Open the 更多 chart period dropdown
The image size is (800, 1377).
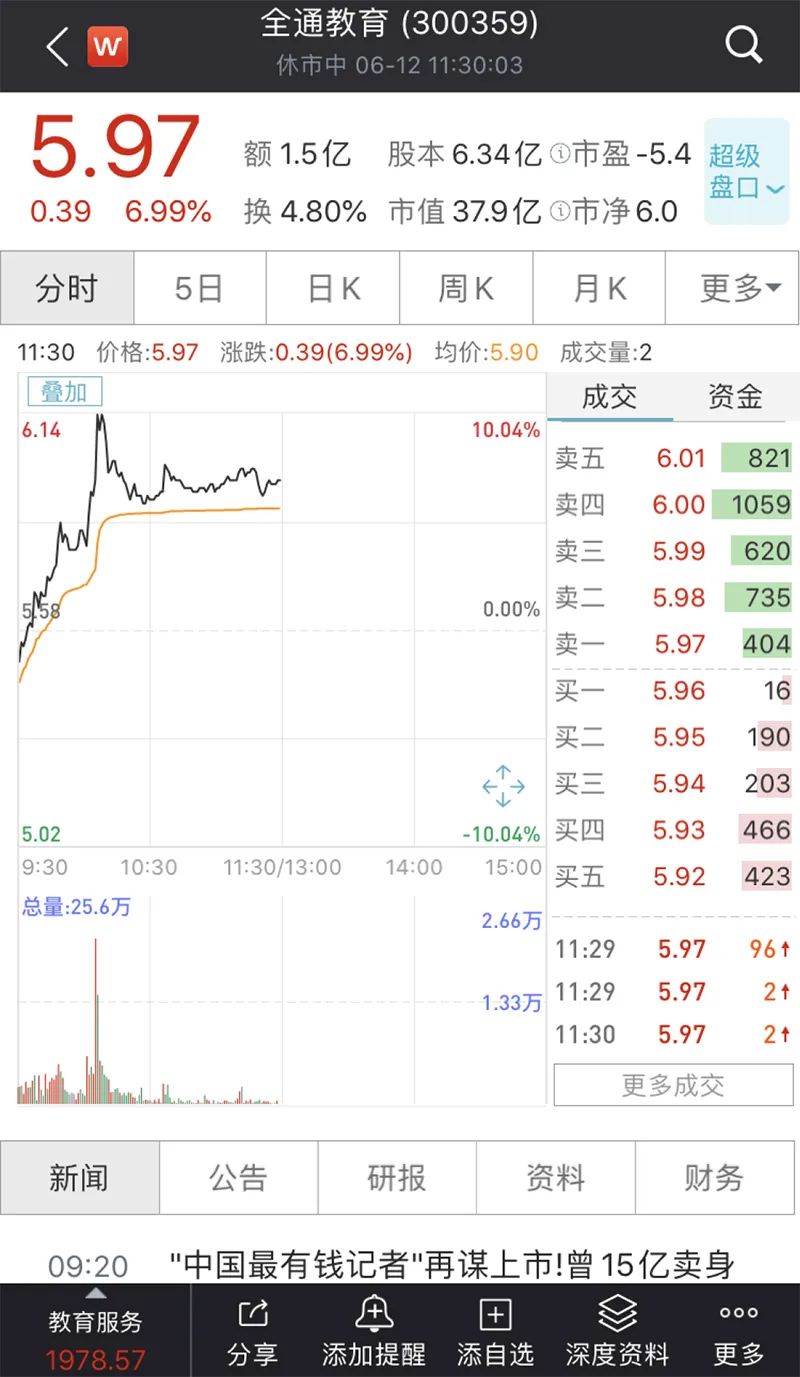[739, 289]
